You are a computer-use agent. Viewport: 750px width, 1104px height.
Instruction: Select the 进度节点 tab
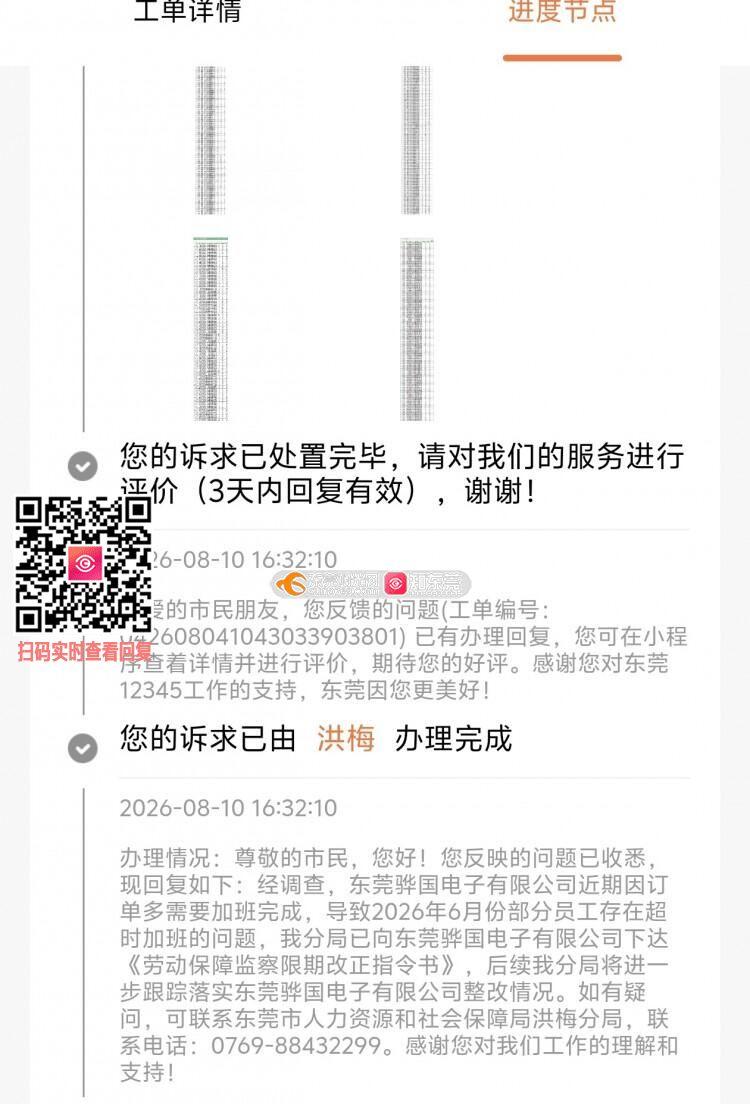pyautogui.click(x=562, y=11)
